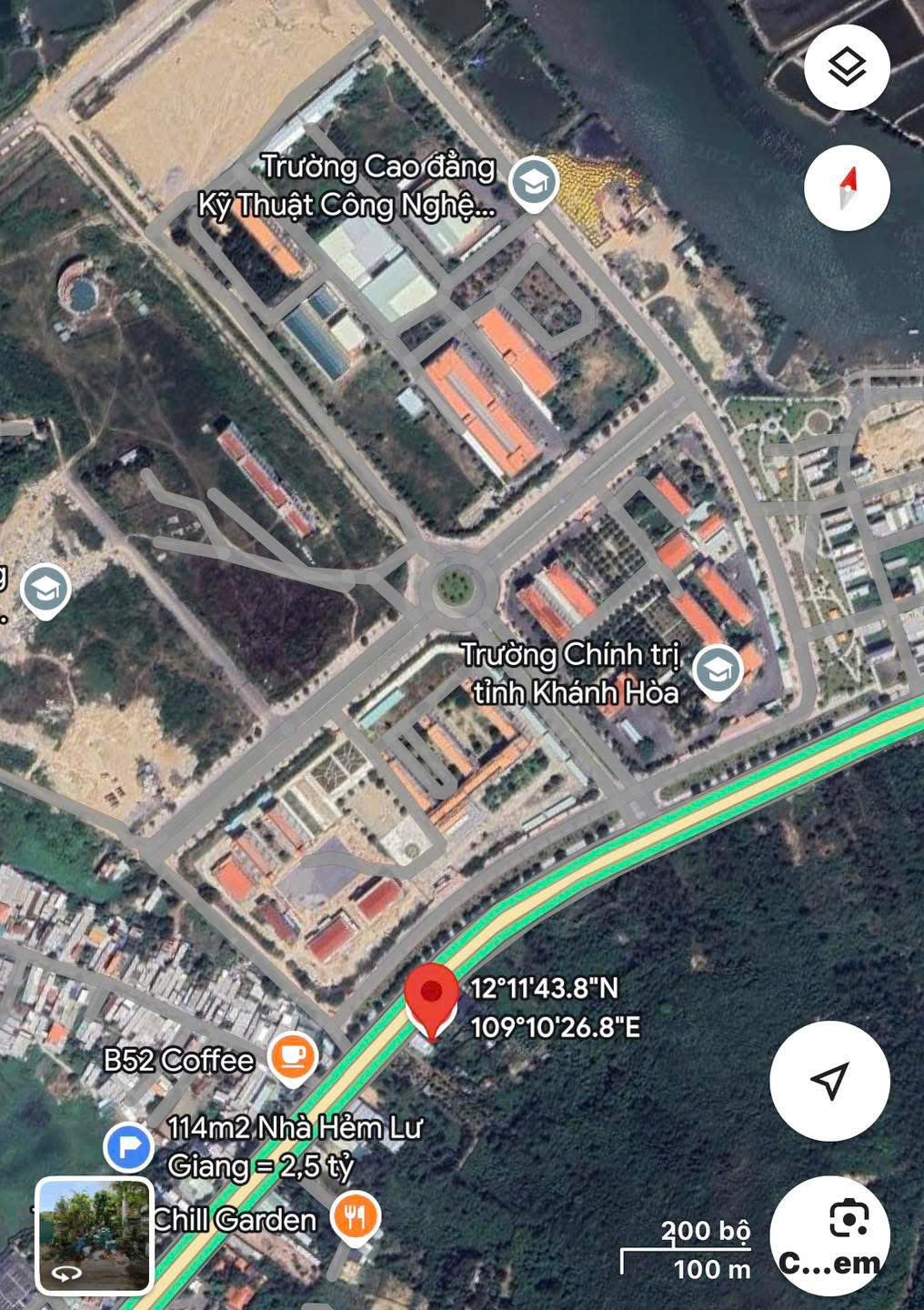Tap the Trường Chính trị graduation cap marker

[x=718, y=673]
